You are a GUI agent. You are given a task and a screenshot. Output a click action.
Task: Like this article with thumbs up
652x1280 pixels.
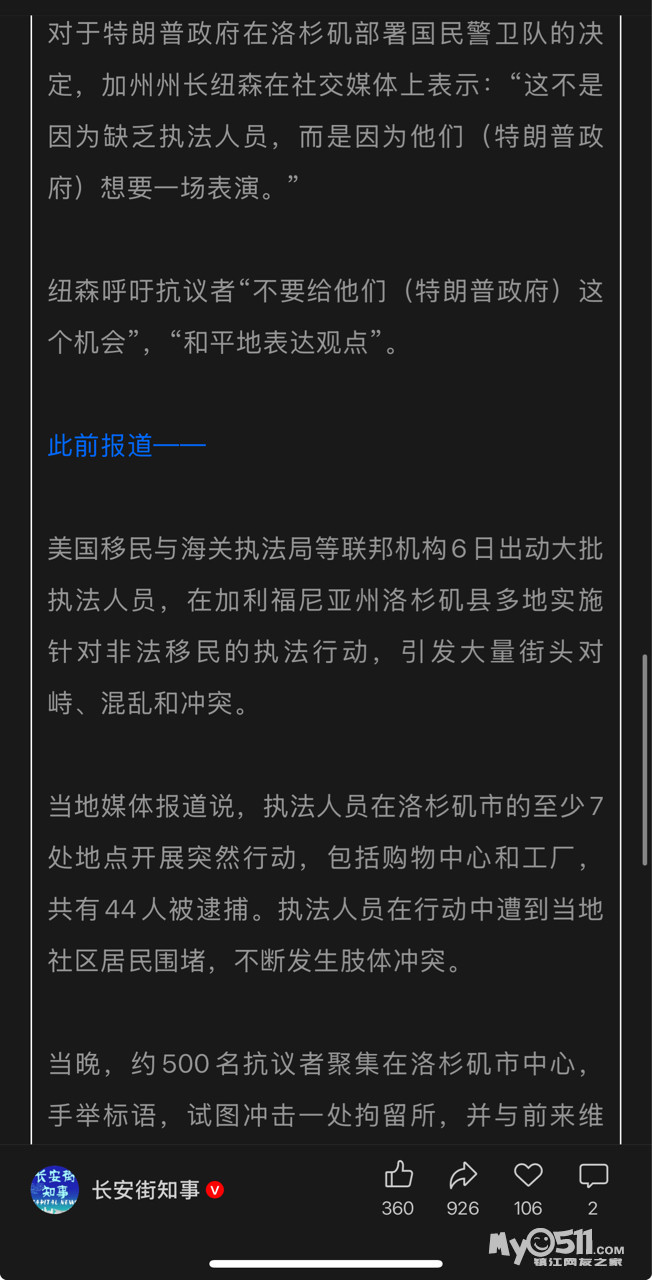398,1175
